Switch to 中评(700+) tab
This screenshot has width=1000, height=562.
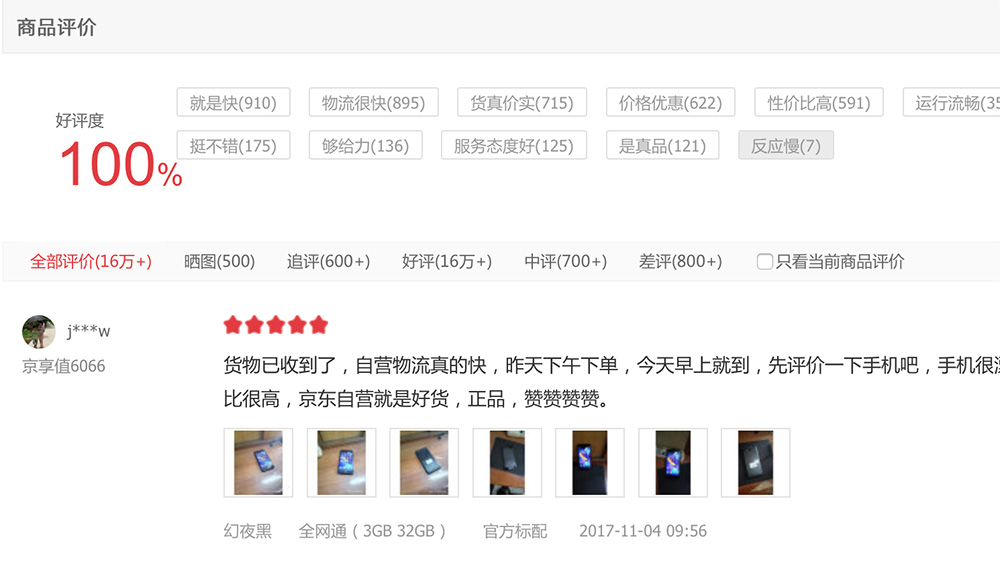(x=565, y=262)
